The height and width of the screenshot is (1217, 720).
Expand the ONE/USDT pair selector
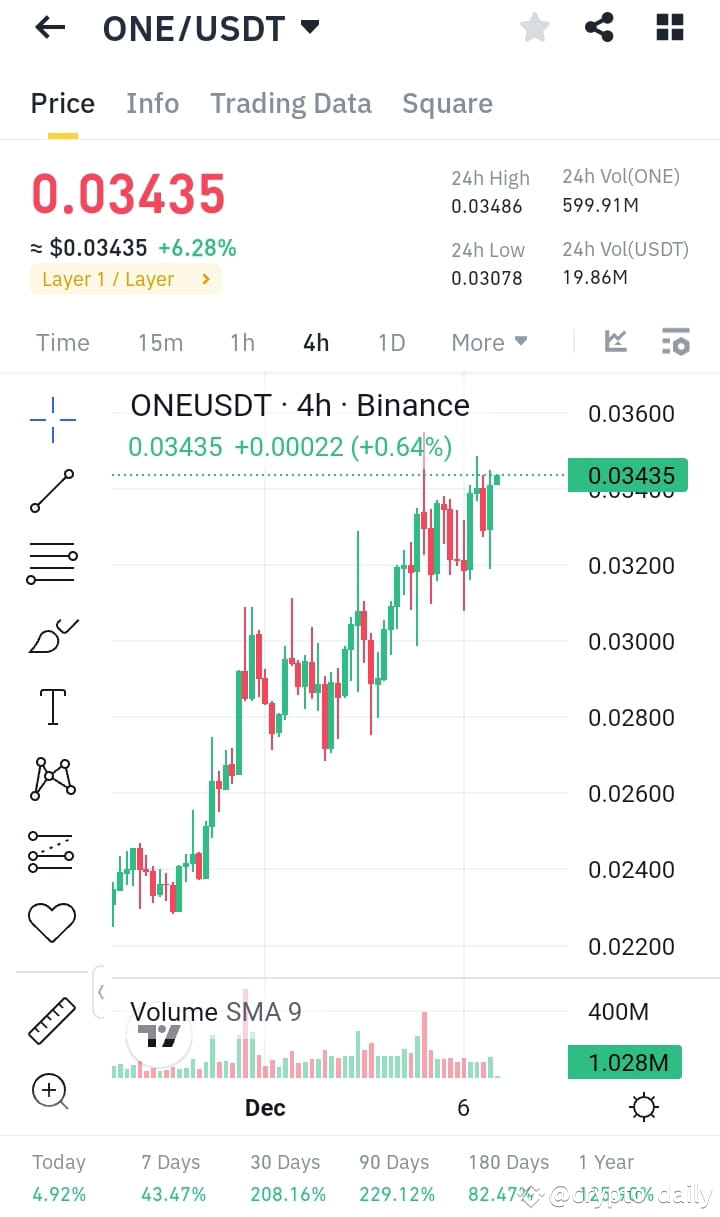pyautogui.click(x=309, y=27)
